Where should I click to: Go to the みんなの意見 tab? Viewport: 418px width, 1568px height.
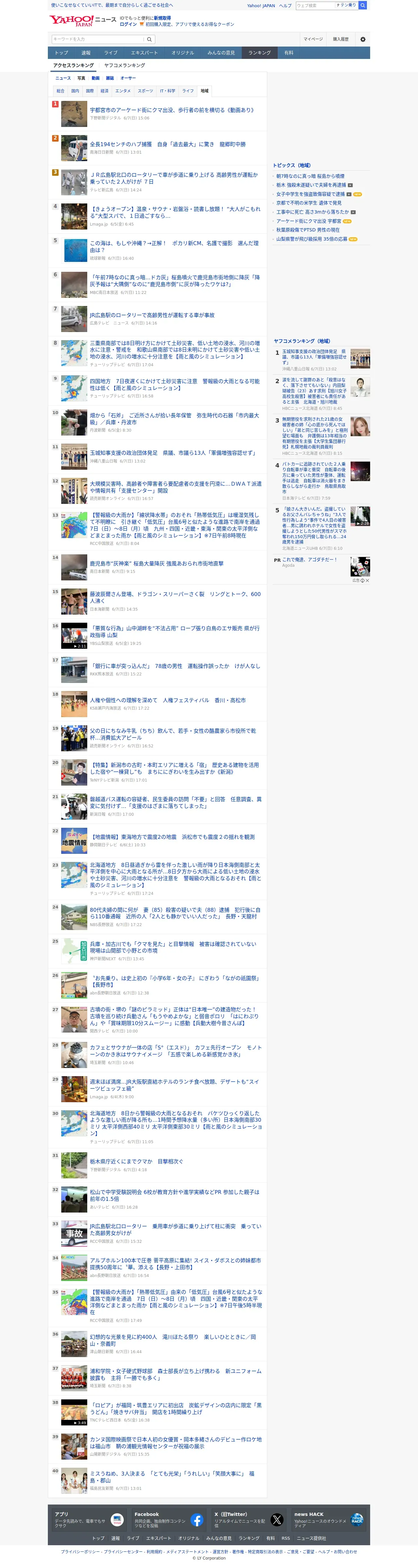click(x=221, y=53)
